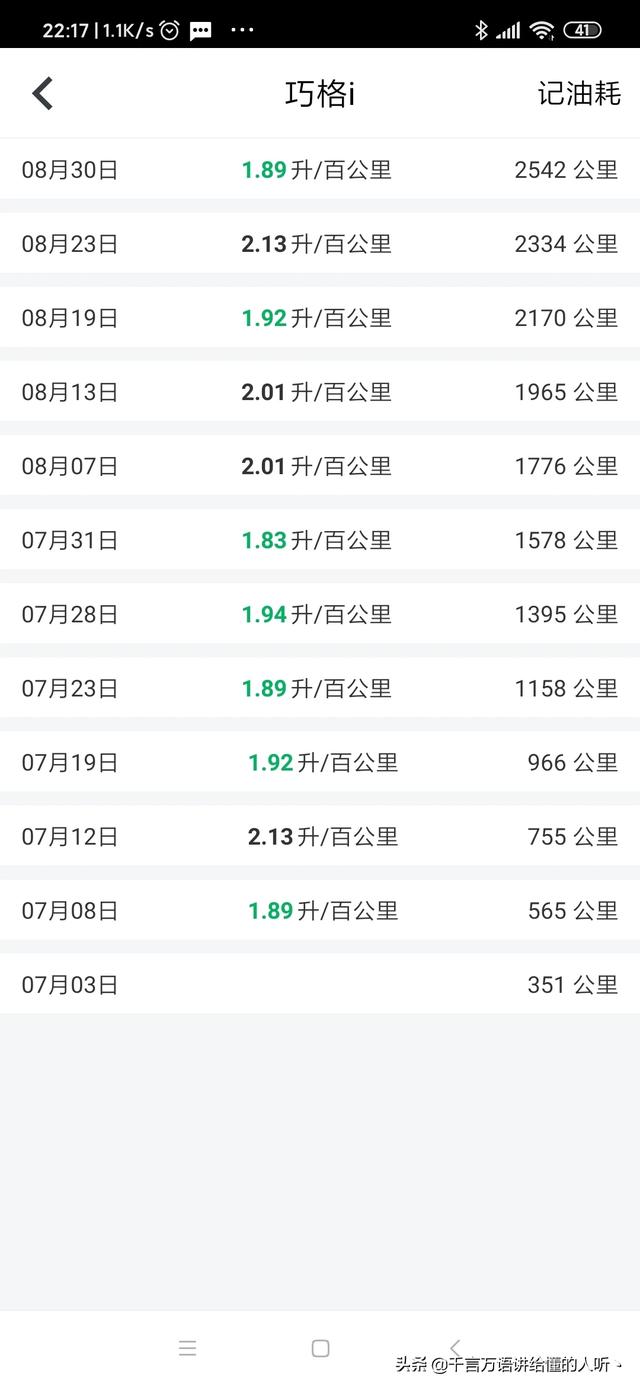
Task: Select the 08月19日 record at 2170 公里
Action: tap(320, 318)
